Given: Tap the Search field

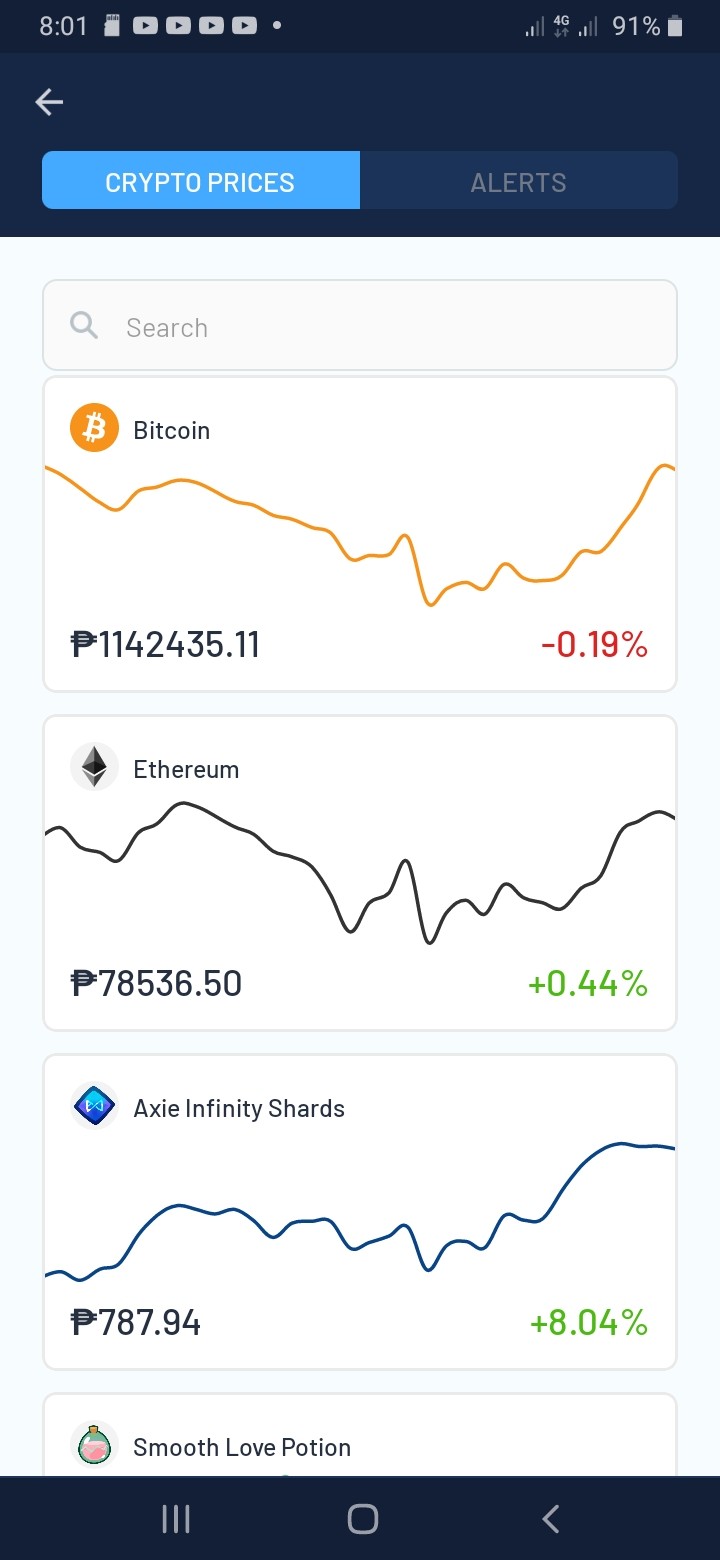Looking at the screenshot, I should (360, 326).
